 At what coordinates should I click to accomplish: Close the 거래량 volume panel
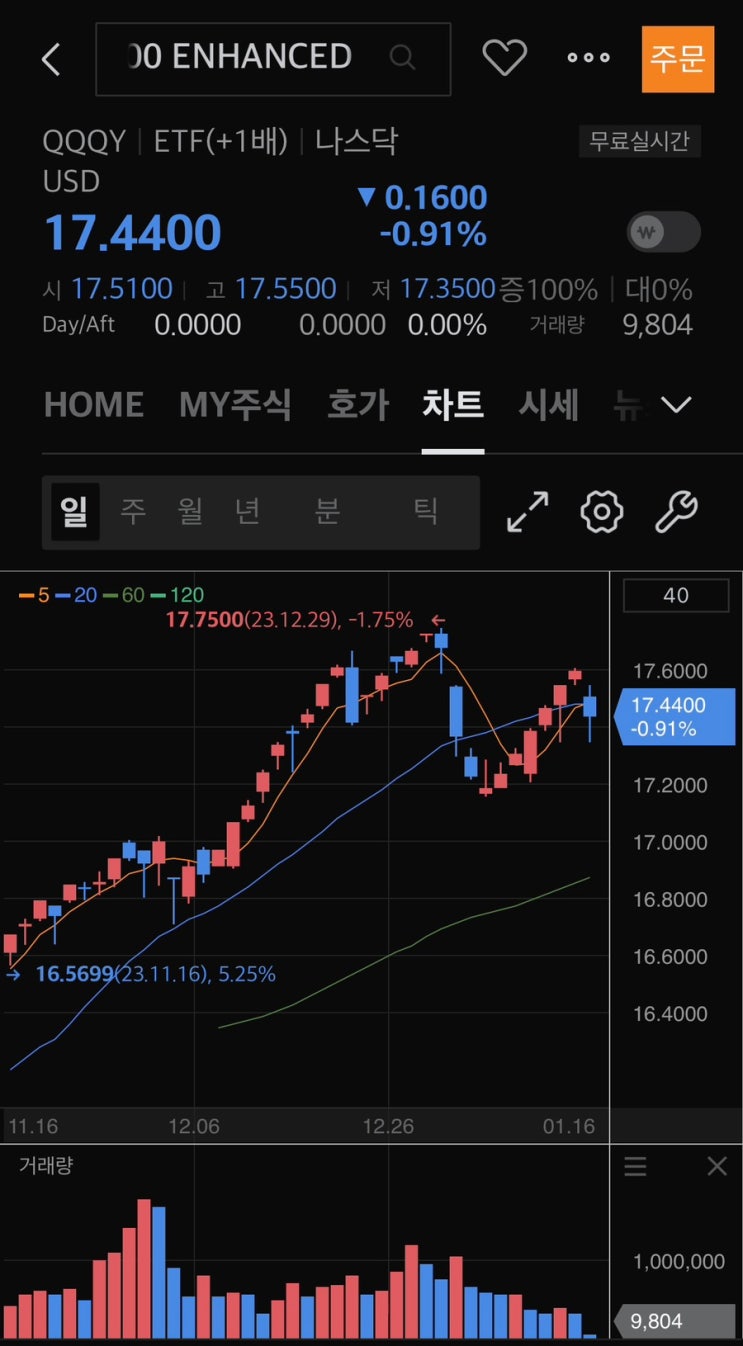pos(716,1165)
